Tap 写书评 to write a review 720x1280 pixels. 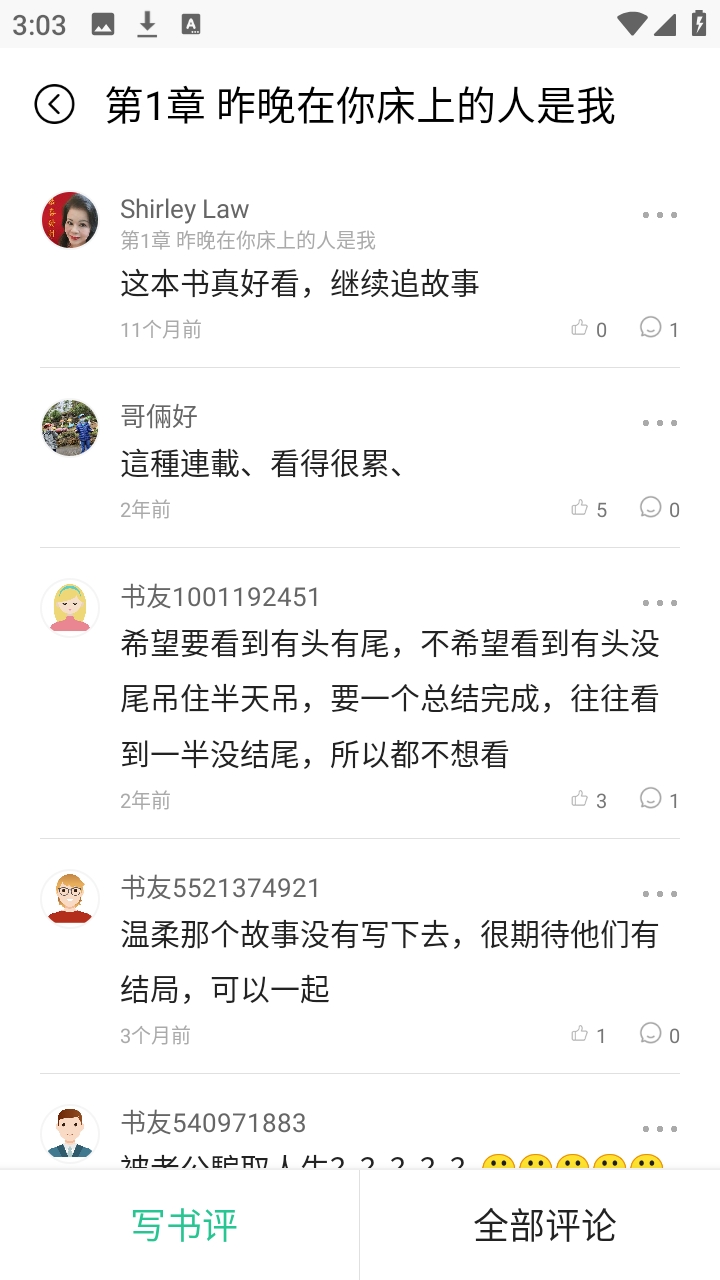click(x=184, y=1225)
